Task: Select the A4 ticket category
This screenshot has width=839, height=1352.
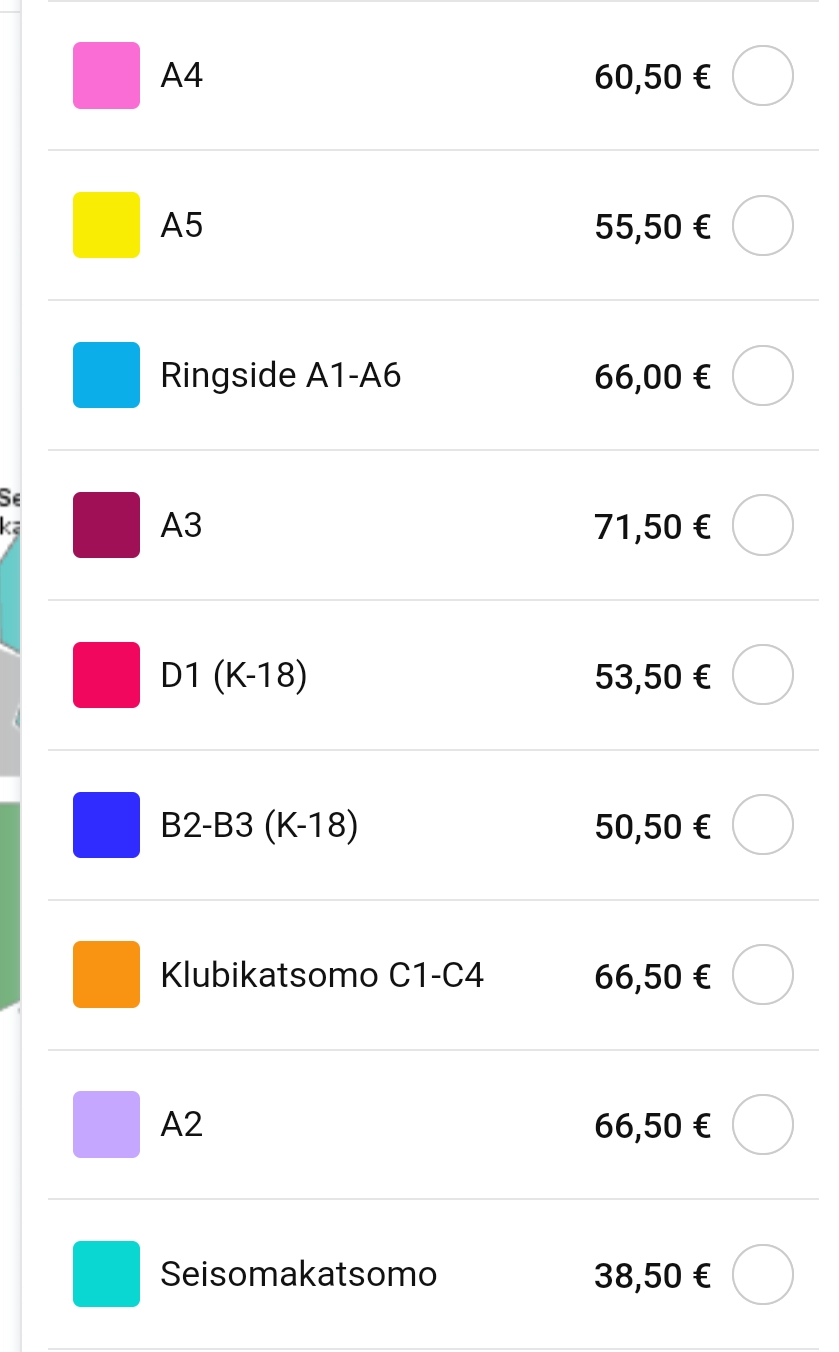Action: click(763, 75)
